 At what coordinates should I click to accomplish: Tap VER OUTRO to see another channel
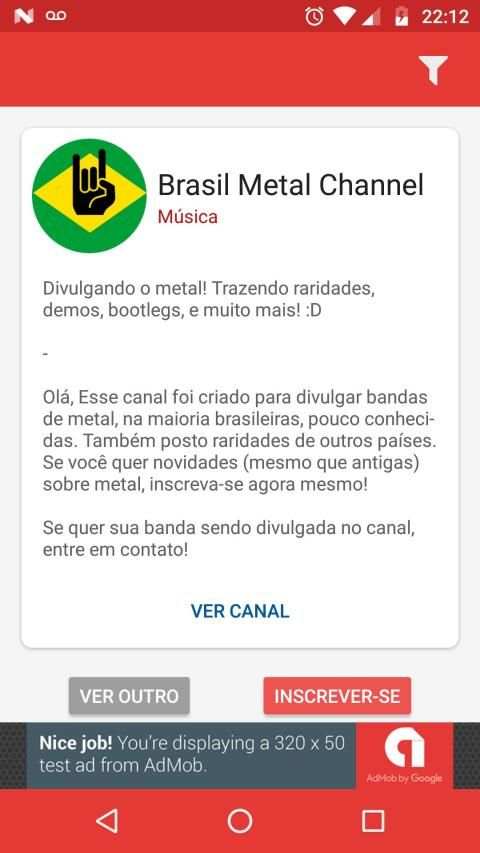pos(129,696)
